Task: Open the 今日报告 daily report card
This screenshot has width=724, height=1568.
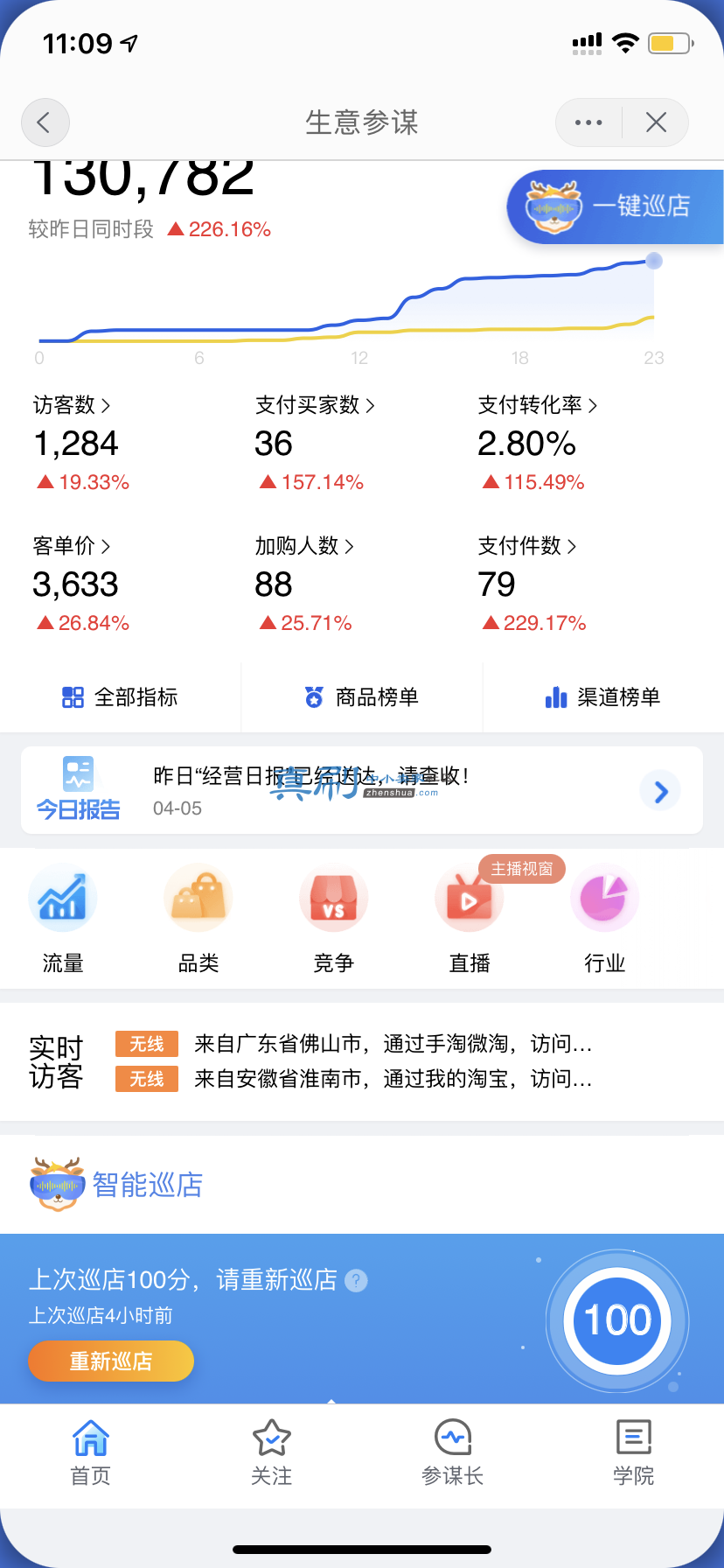Action: 362,791
